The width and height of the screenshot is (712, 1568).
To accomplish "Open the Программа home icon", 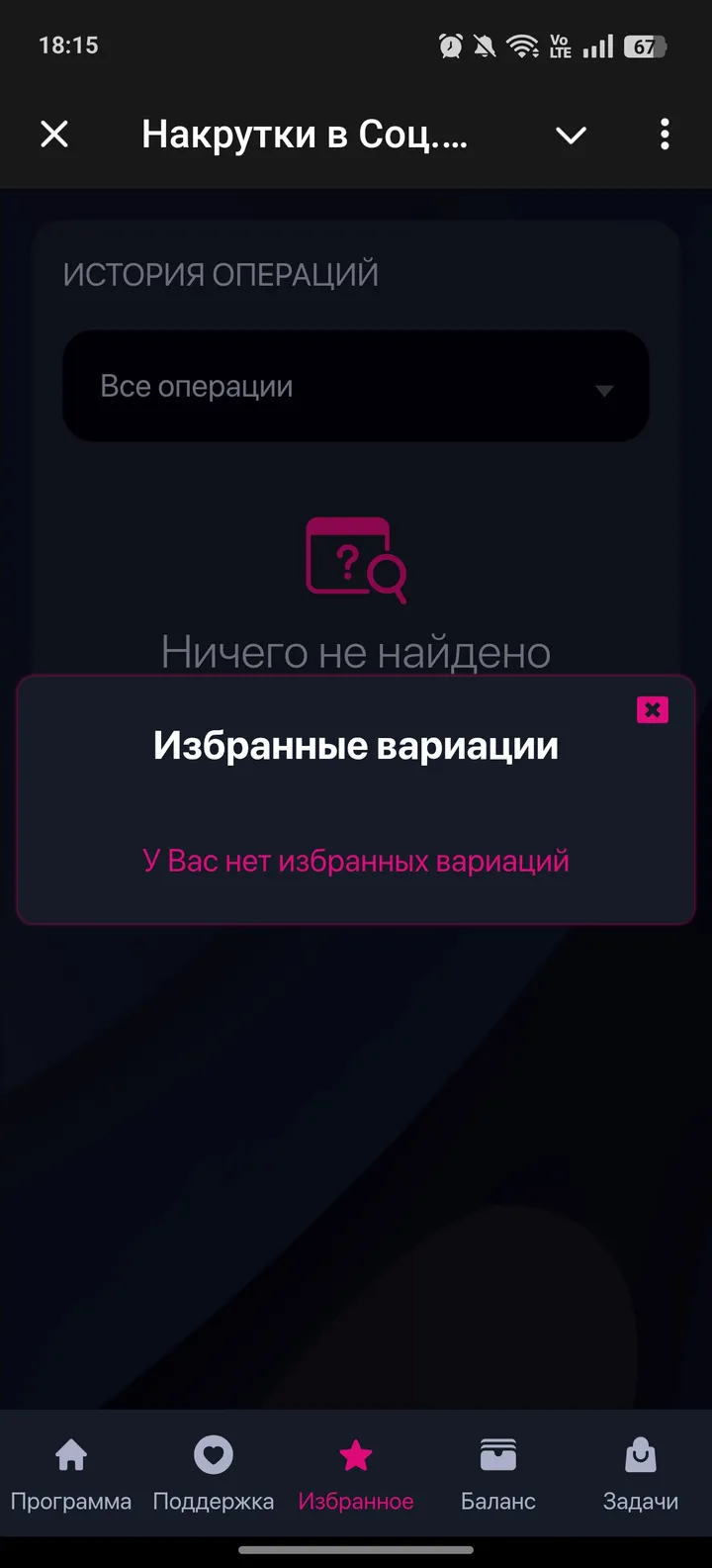I will [x=71, y=1454].
